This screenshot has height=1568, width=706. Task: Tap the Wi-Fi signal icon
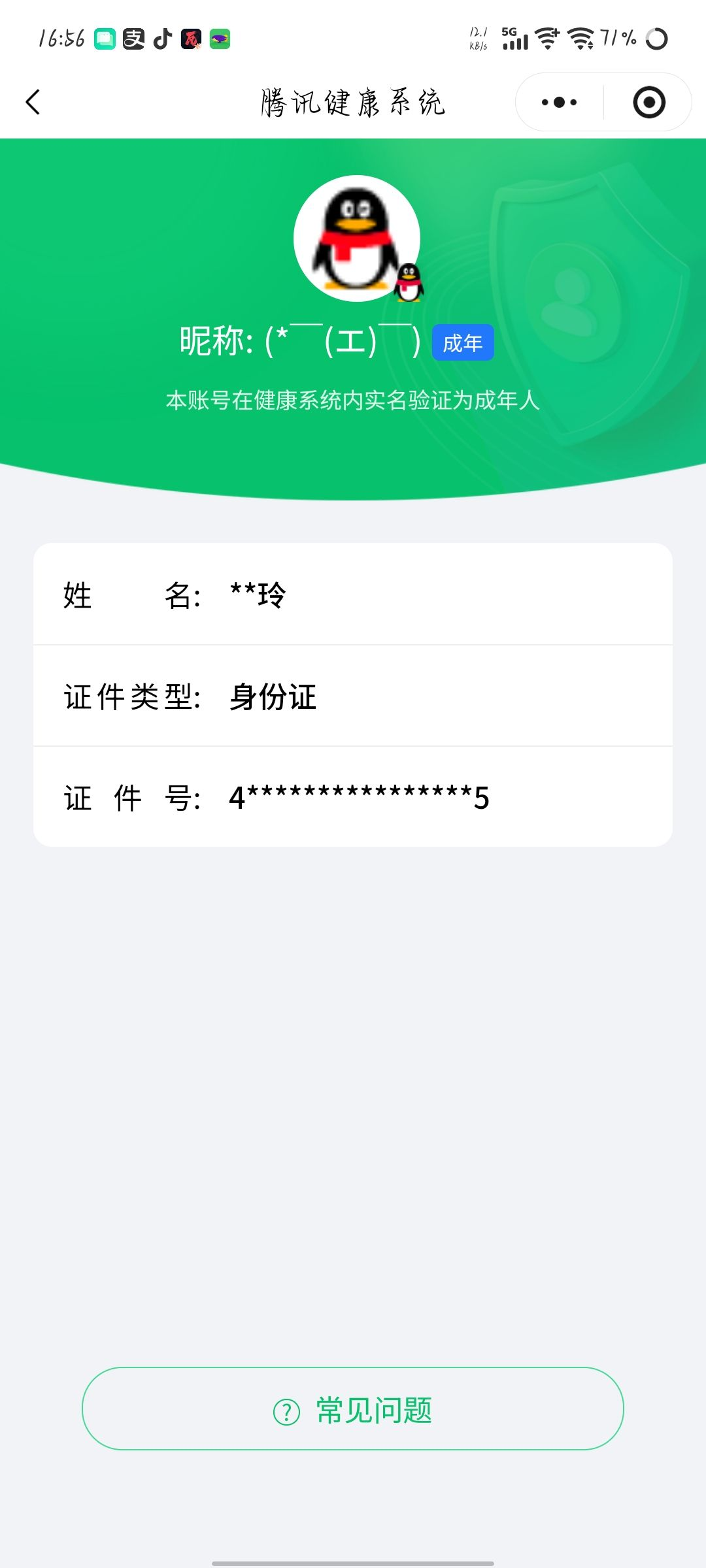point(546,39)
